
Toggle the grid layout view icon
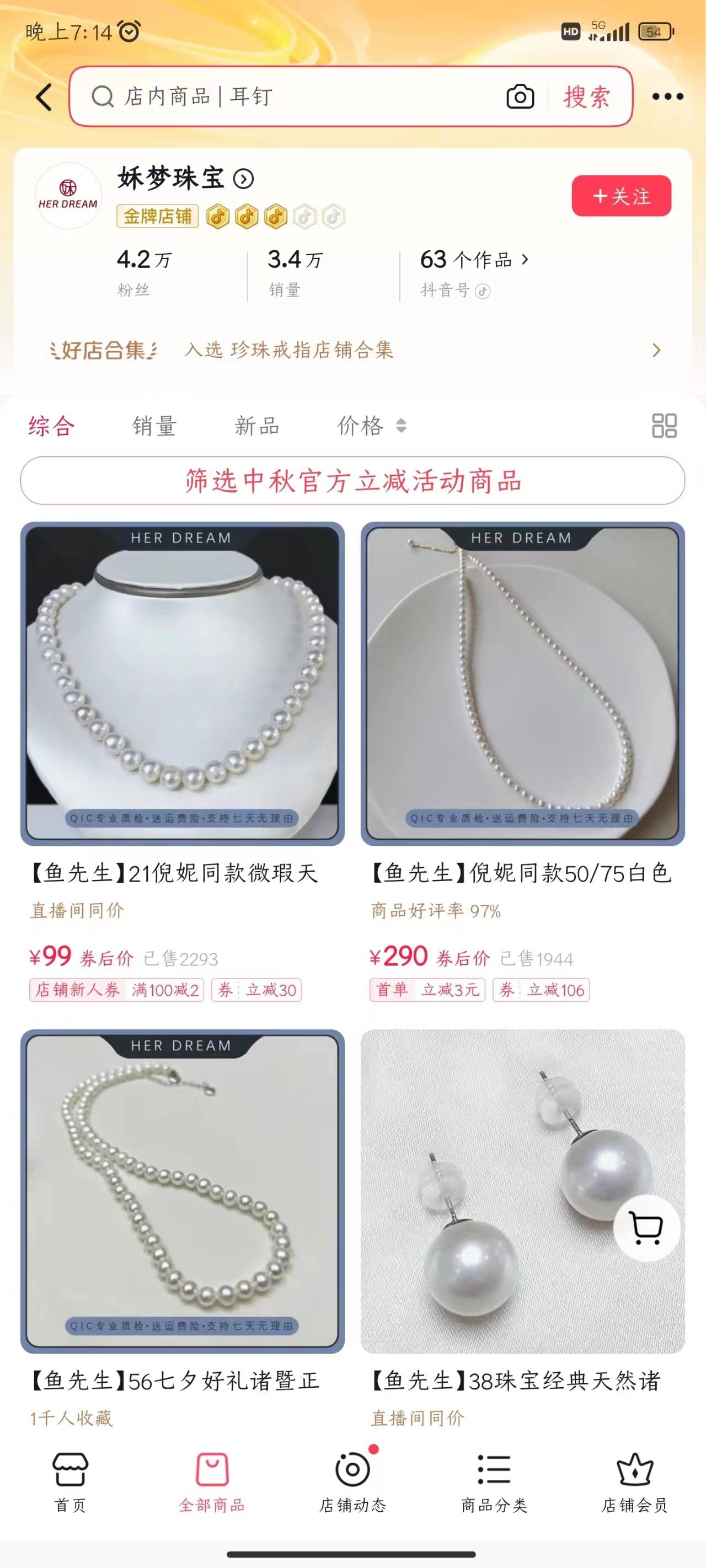pyautogui.click(x=664, y=426)
